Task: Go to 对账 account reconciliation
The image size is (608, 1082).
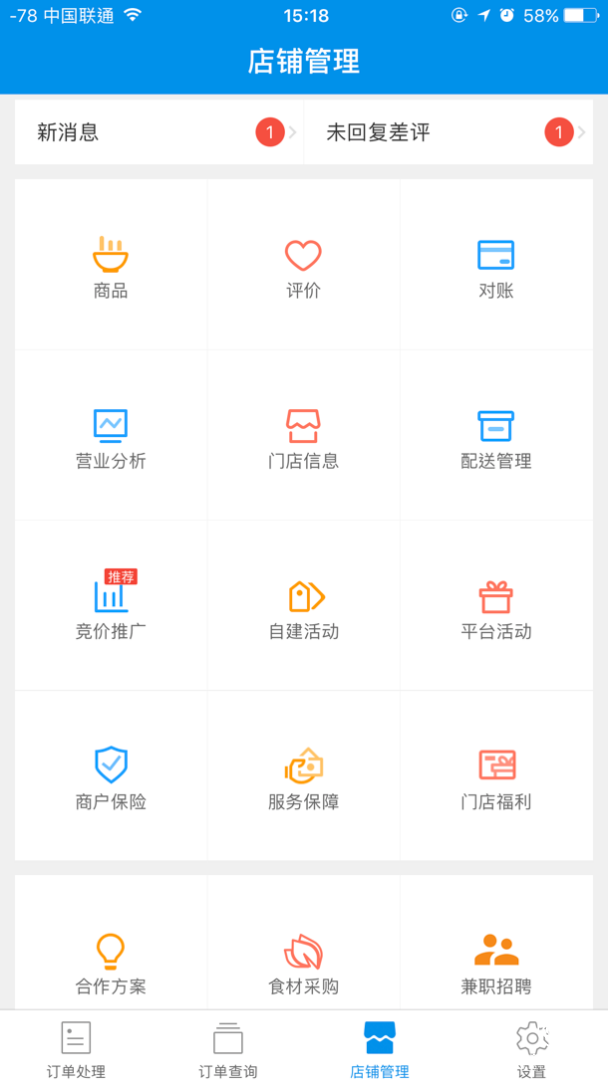Action: [x=496, y=267]
